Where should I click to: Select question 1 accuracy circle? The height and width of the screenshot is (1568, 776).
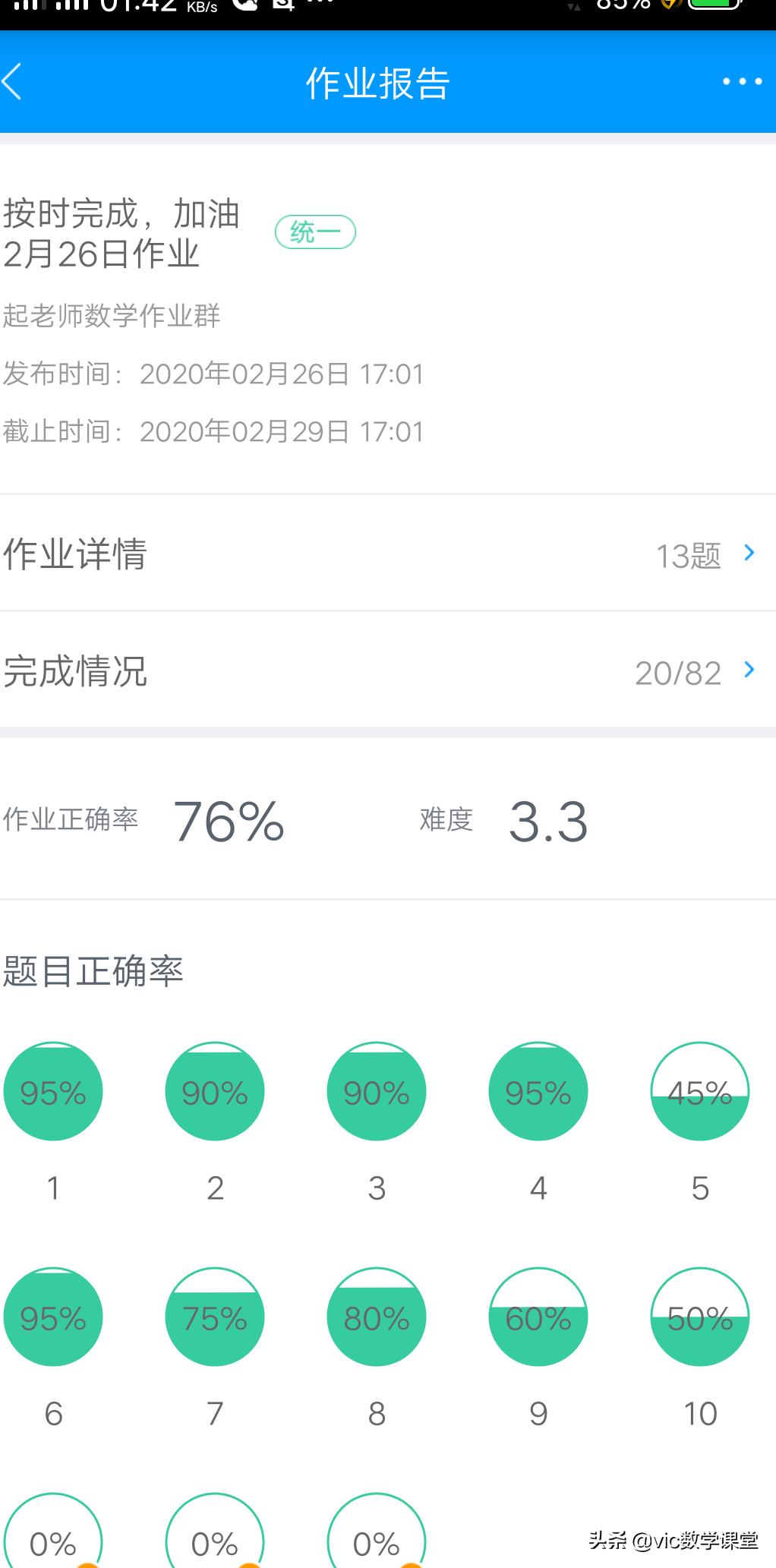(x=53, y=1091)
